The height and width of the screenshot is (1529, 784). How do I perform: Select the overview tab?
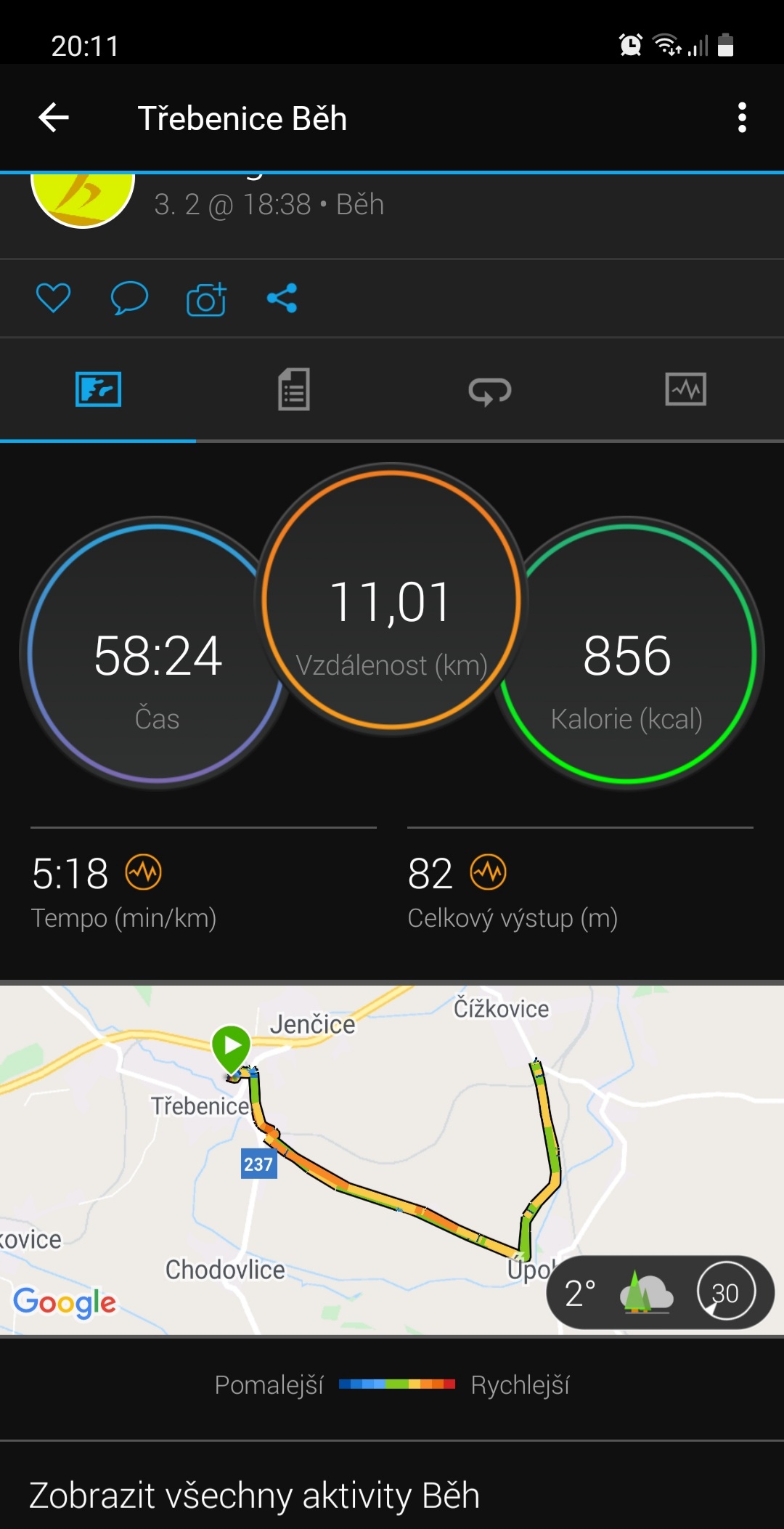(x=98, y=389)
